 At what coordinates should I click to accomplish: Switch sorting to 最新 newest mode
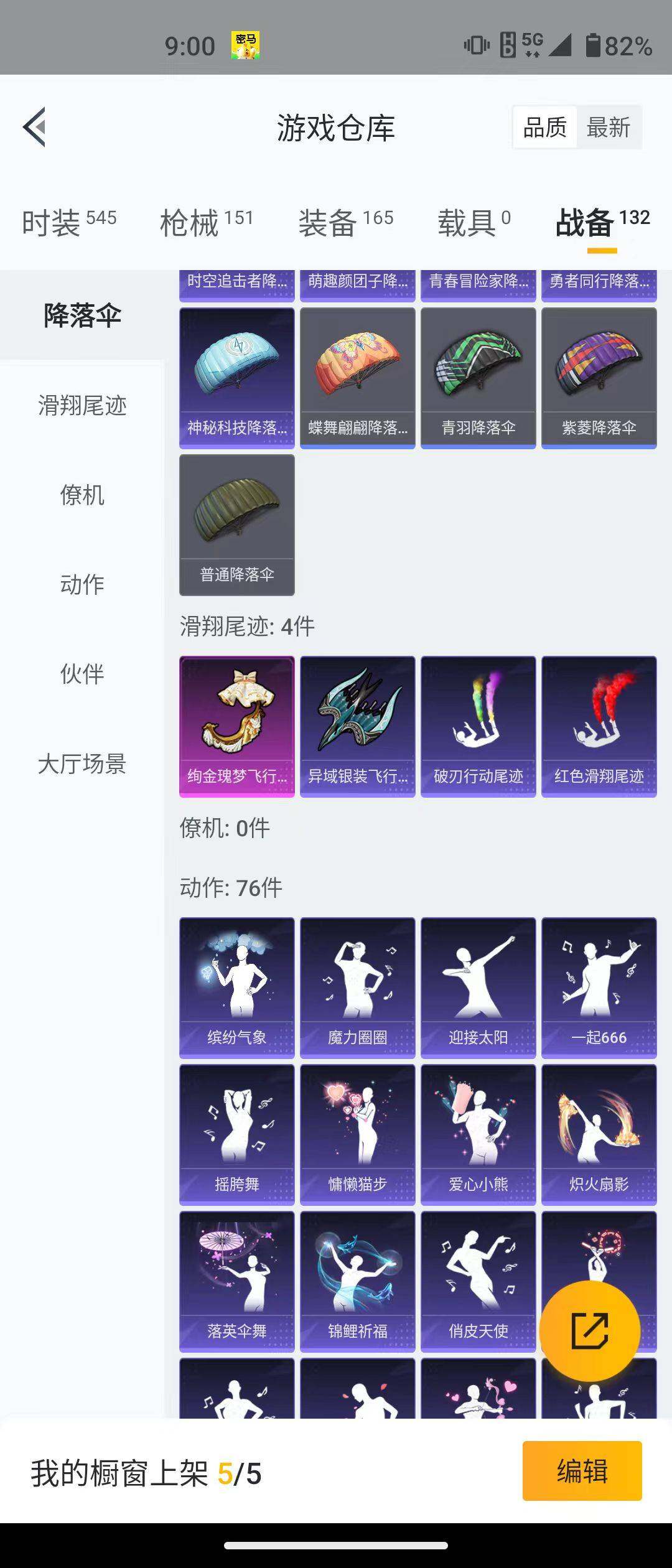609,126
